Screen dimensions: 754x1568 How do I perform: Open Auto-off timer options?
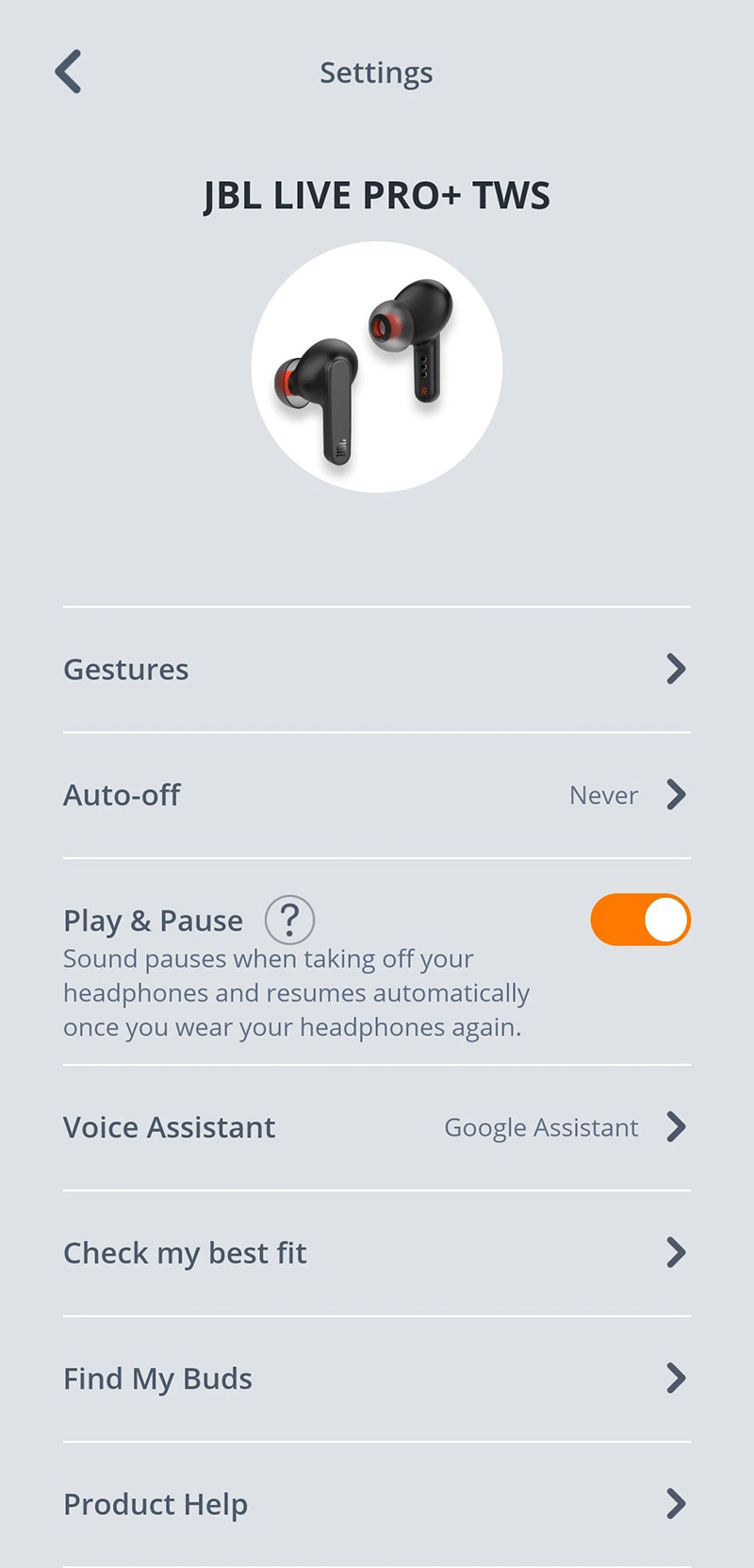377,795
